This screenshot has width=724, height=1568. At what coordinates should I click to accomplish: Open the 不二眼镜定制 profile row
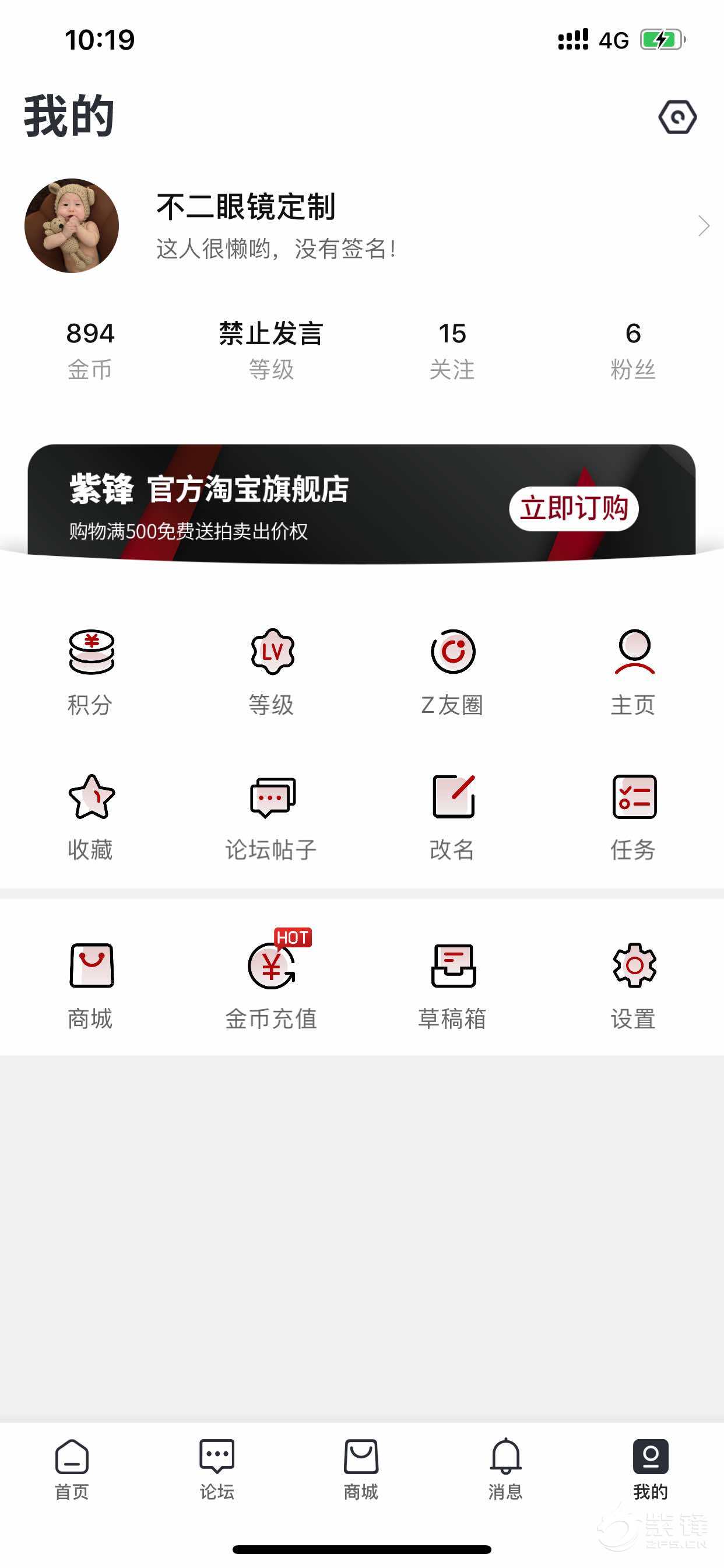click(x=365, y=225)
